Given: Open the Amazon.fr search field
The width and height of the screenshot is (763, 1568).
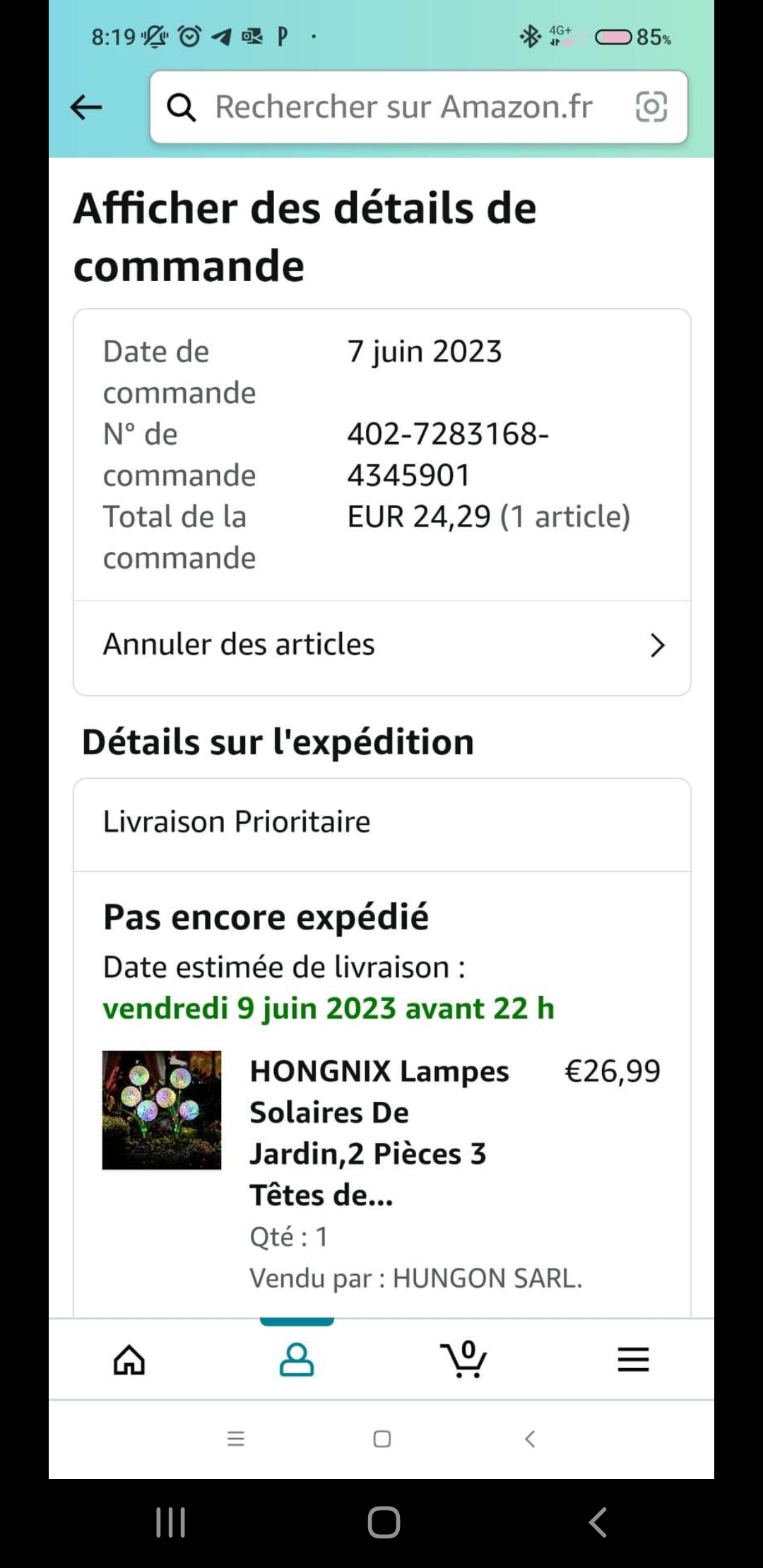Looking at the screenshot, I should [x=403, y=107].
